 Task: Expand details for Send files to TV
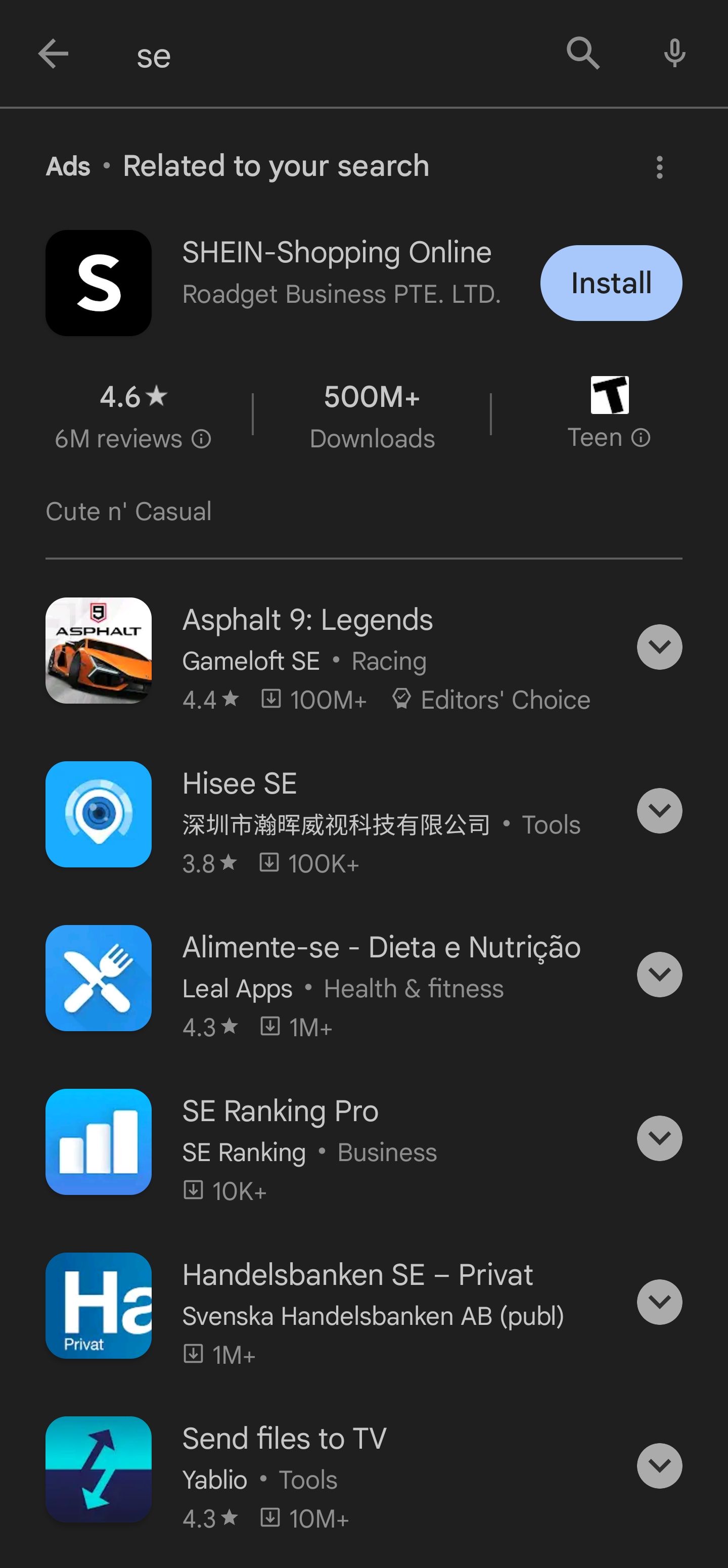tap(660, 1465)
